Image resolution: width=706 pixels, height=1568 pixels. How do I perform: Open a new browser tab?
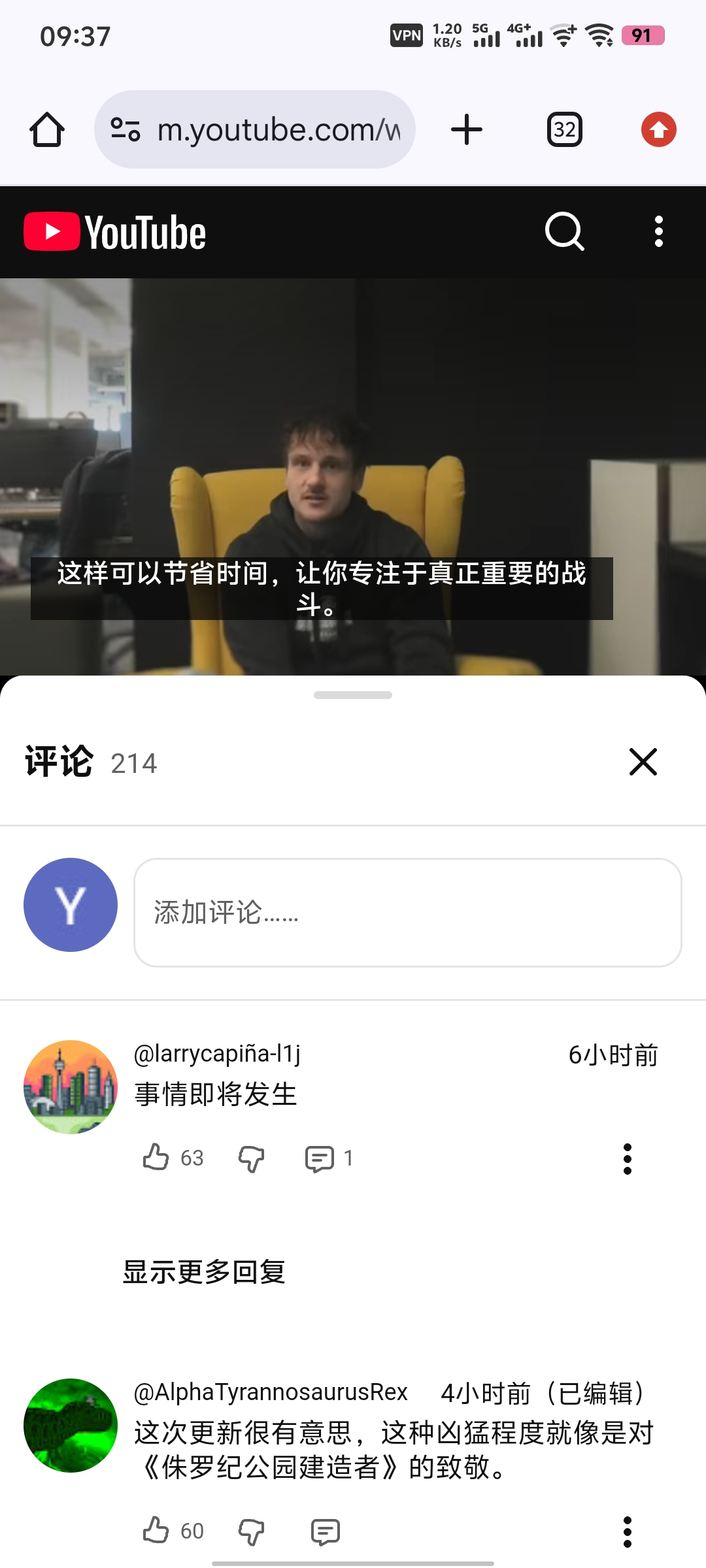click(466, 129)
